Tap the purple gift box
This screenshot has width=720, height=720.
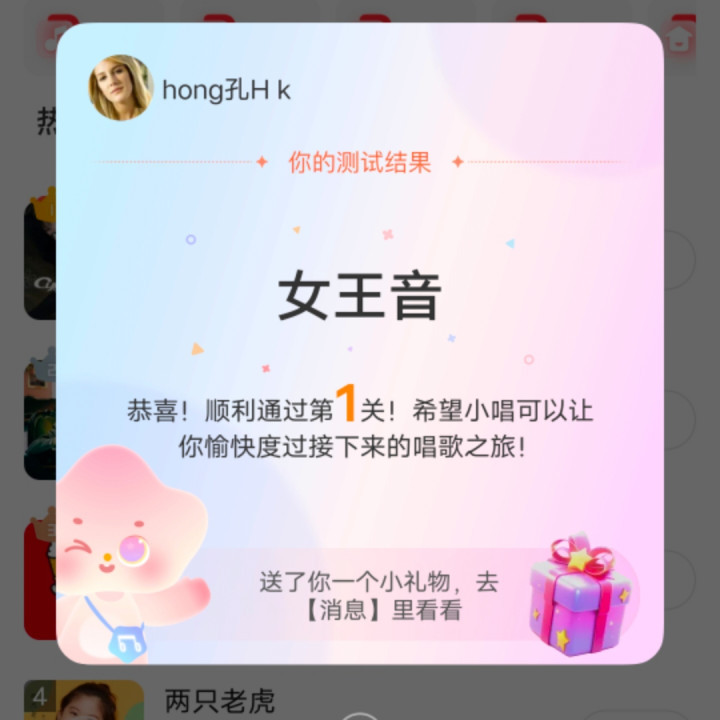tap(579, 593)
